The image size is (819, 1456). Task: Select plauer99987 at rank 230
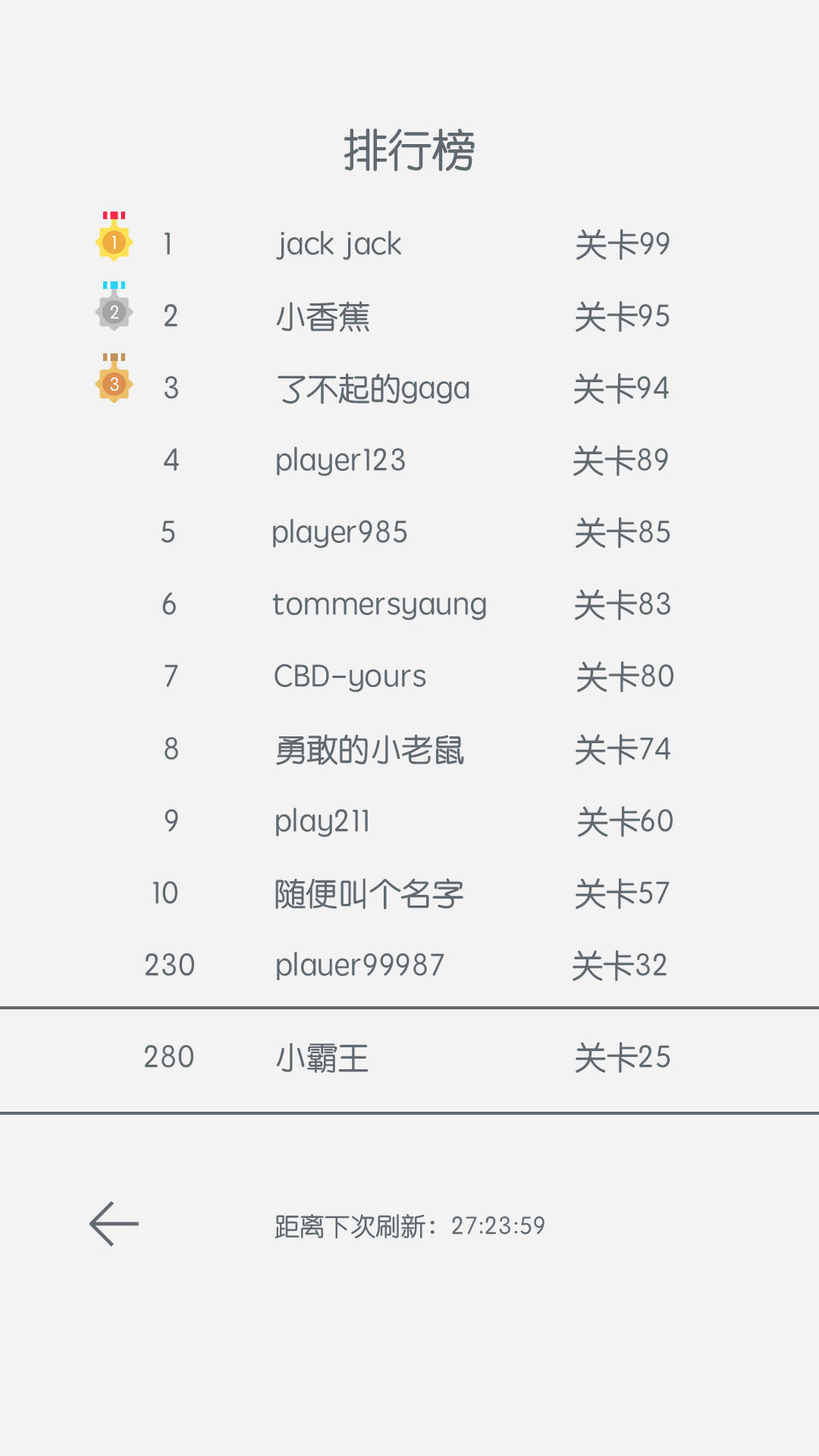click(x=359, y=965)
